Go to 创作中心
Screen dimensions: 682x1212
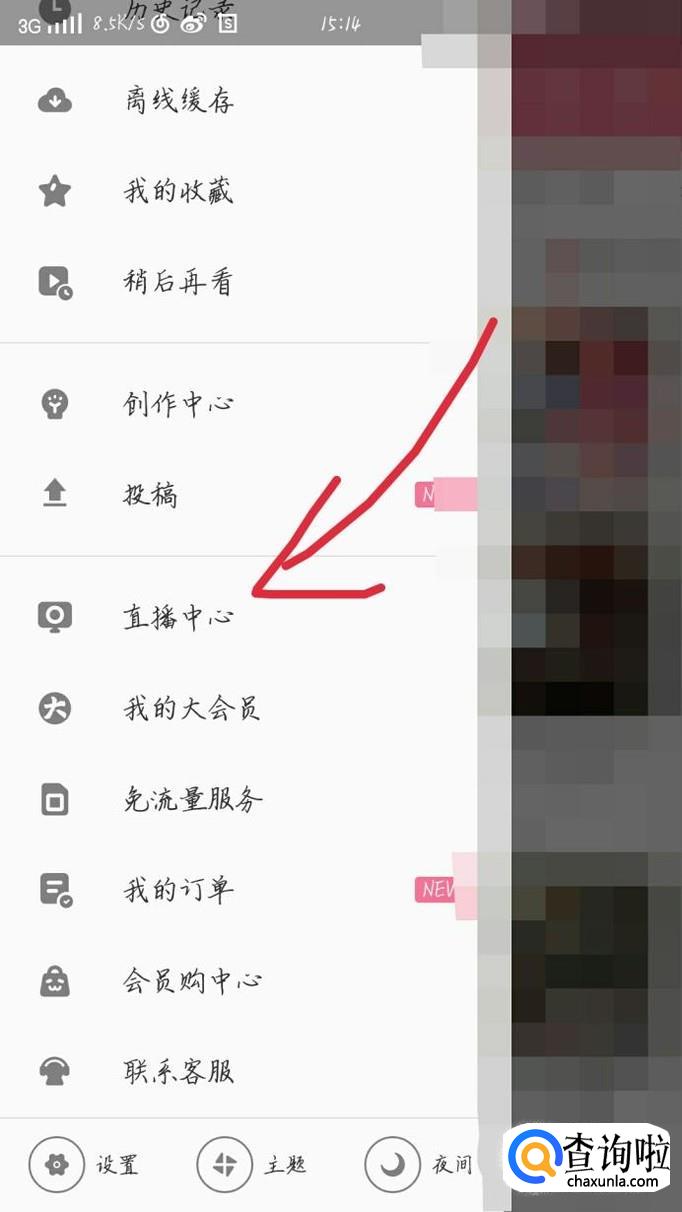tap(238, 404)
